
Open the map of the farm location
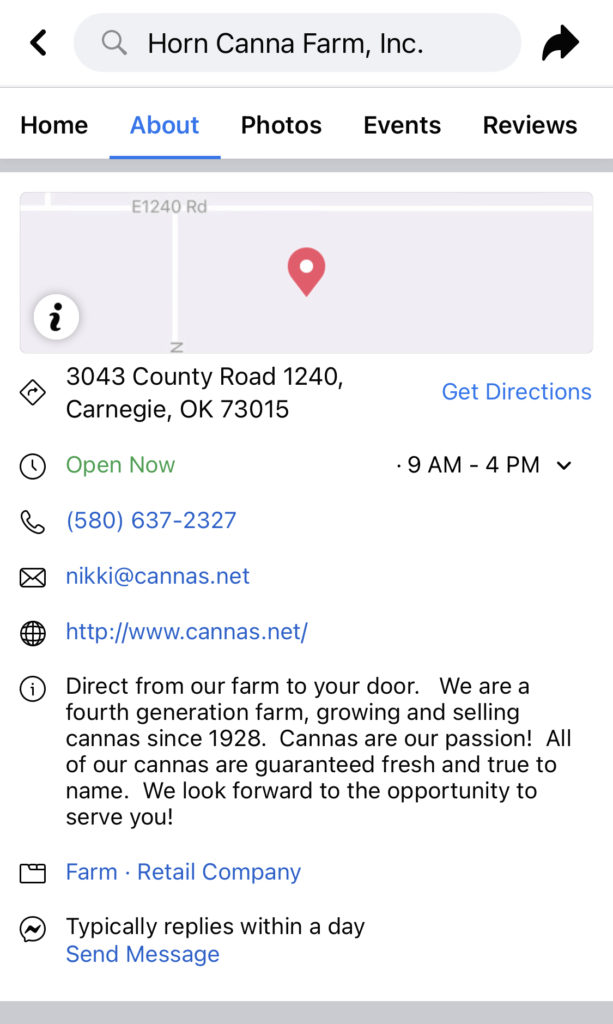[306, 272]
